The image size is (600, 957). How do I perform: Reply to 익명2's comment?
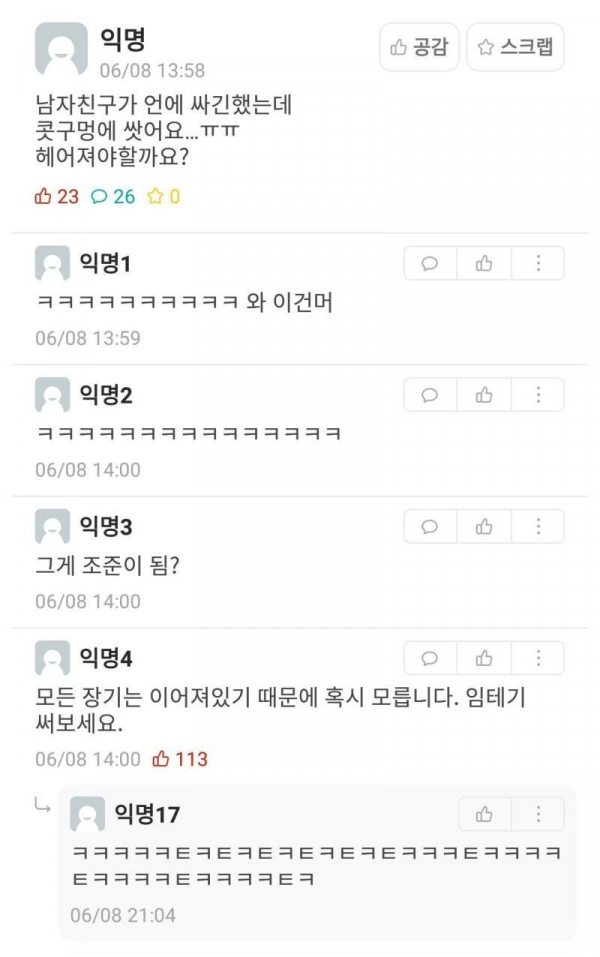pos(430,395)
